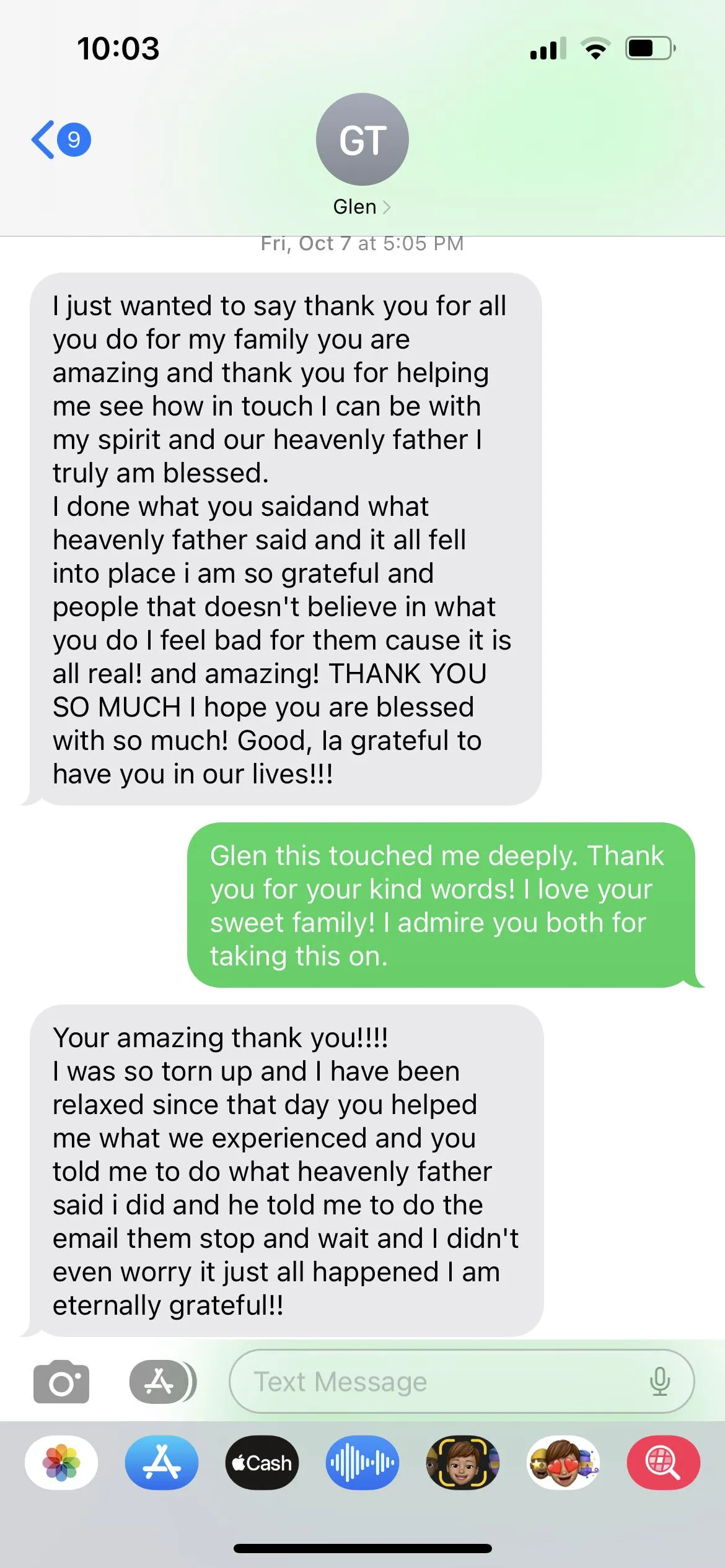Open the App Store in the app strip
Viewport: 725px width, 1568px height.
(x=162, y=1463)
